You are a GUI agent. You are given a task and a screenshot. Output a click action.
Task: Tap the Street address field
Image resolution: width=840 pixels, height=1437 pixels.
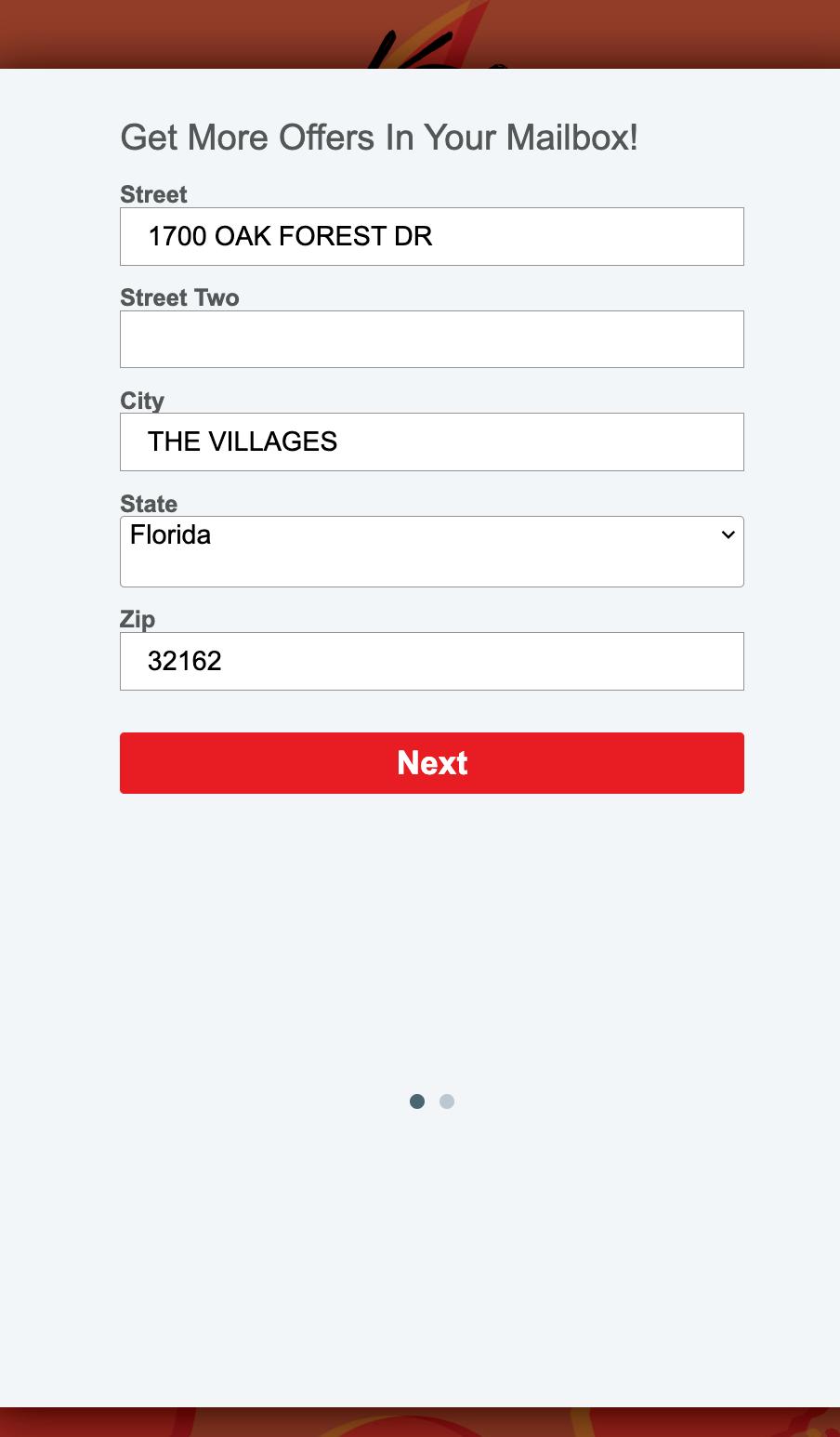(431, 236)
